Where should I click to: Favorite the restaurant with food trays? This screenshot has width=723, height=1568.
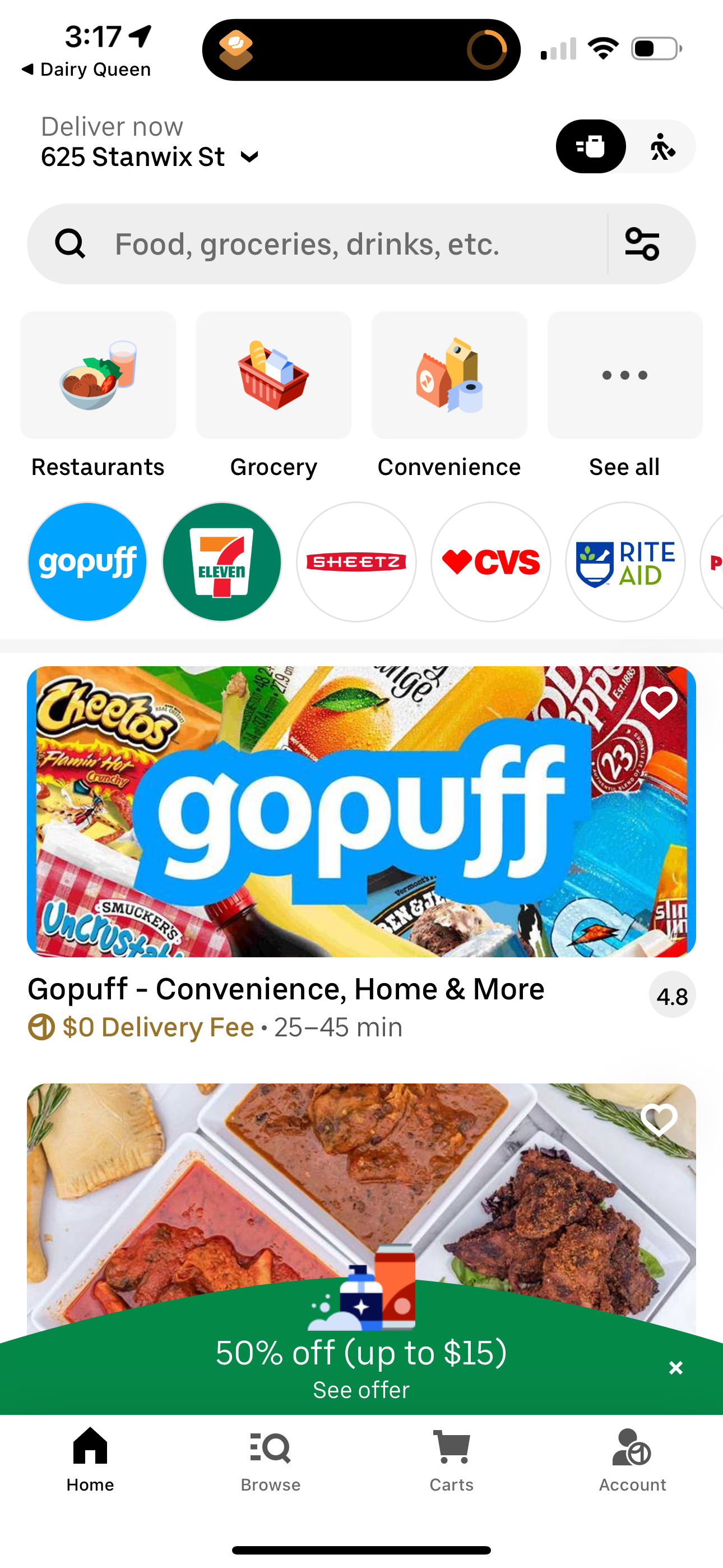[659, 1119]
